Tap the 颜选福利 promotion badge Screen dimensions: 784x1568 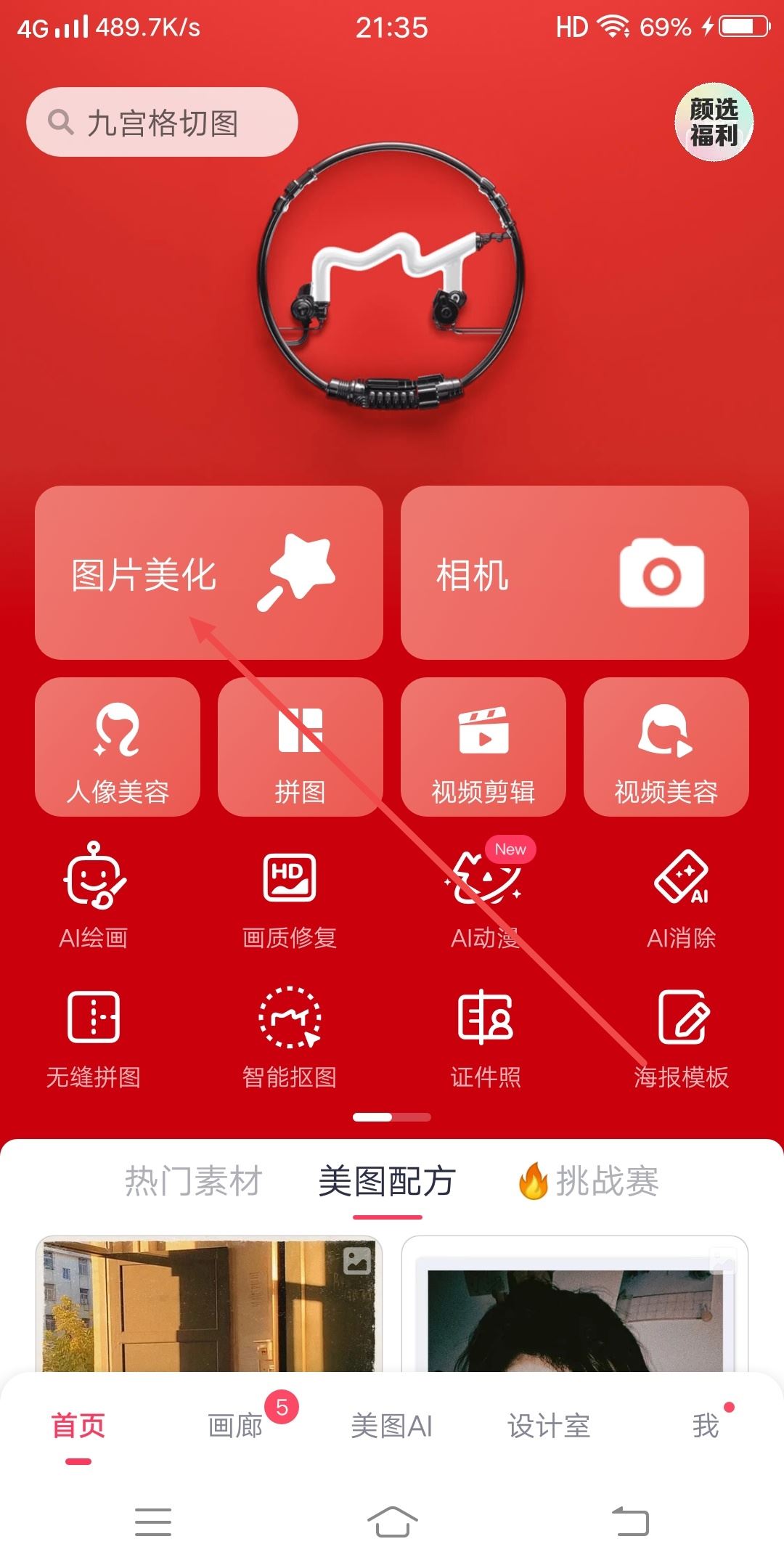pos(715,122)
